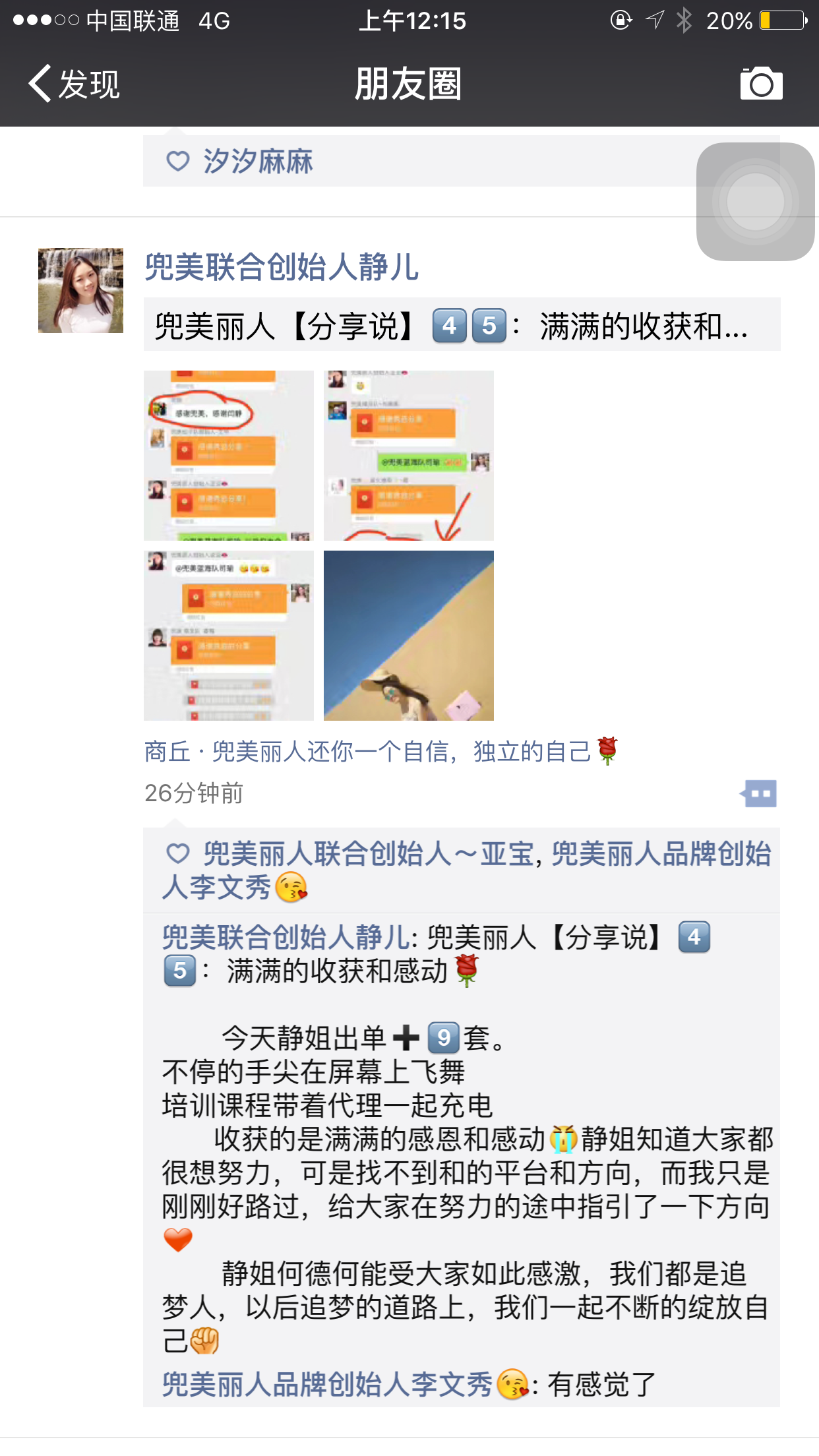The height and width of the screenshot is (1456, 819).
Task: Open the chat screenshot with three emoji faces
Action: [228, 636]
